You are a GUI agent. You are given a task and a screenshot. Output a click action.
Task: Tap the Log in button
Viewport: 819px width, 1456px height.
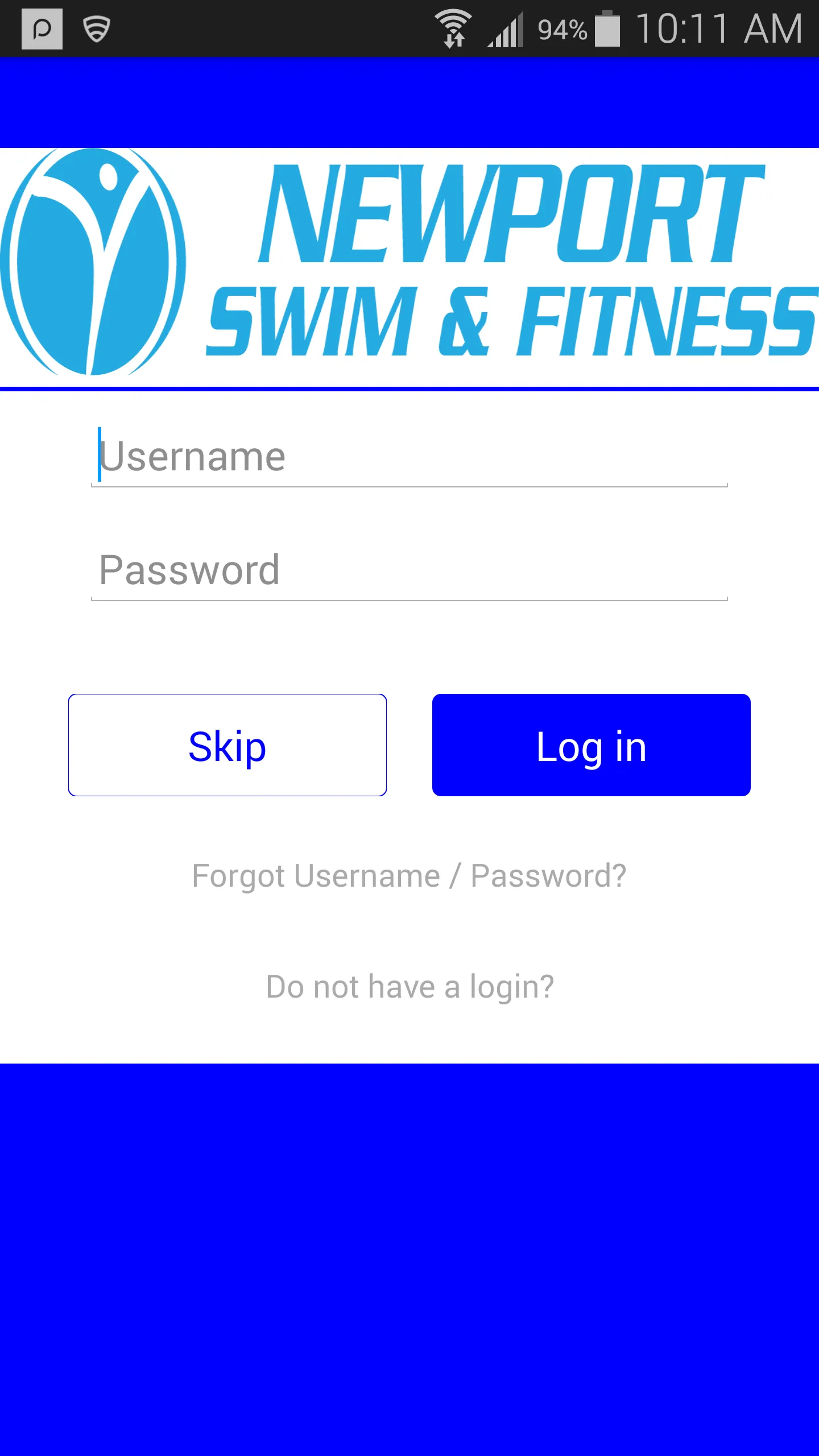(x=591, y=745)
